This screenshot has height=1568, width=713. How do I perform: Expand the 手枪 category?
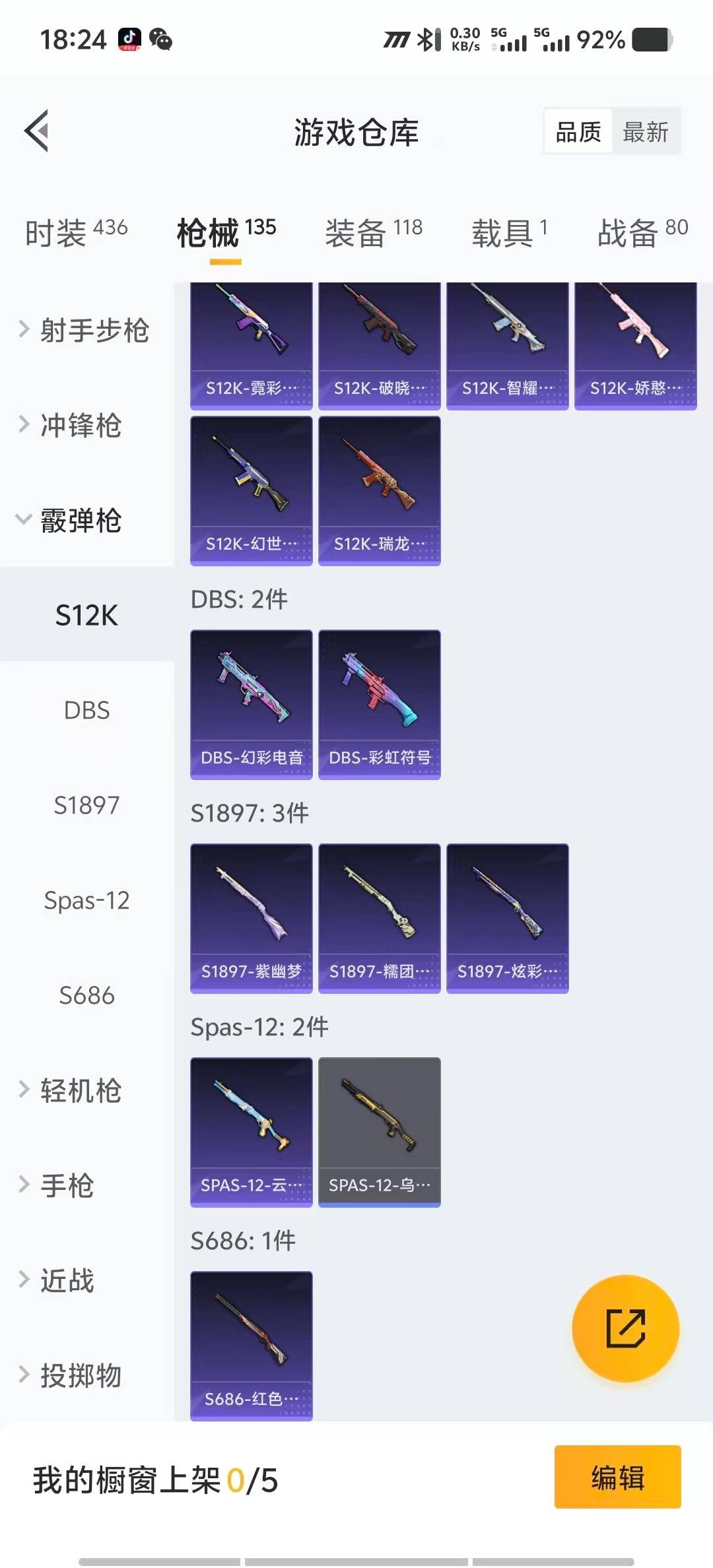pos(58,1185)
